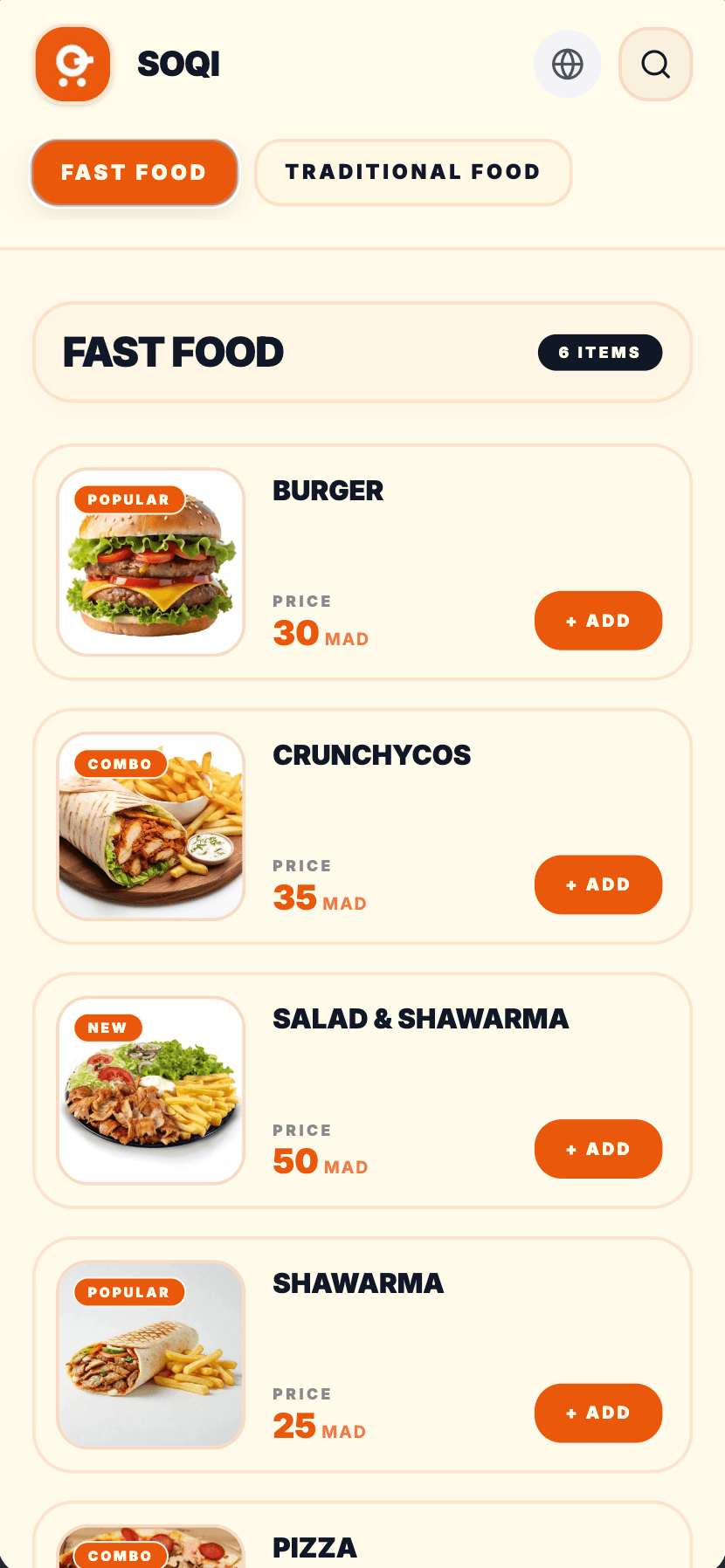Click the search magnifier icon

(x=655, y=64)
